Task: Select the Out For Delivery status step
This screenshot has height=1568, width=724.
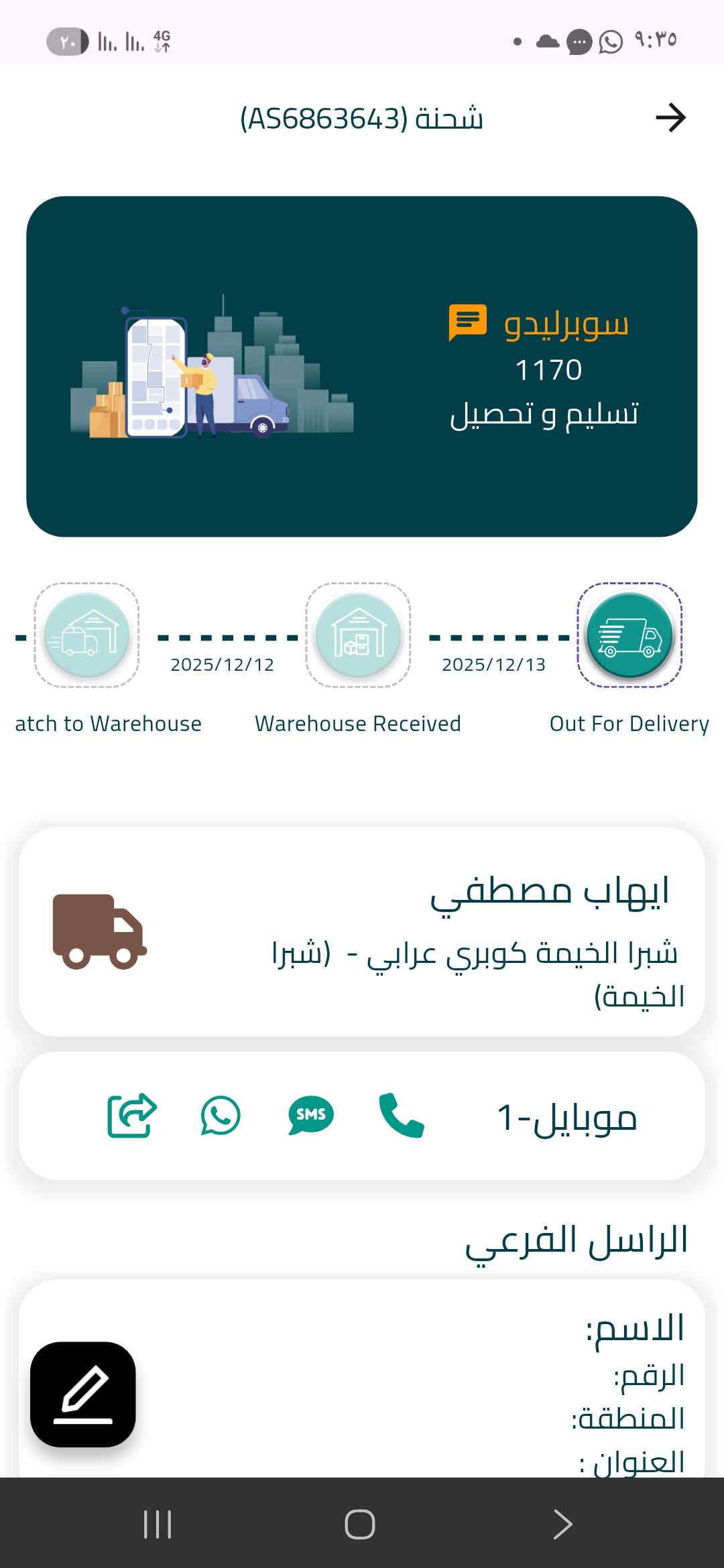Action: 629,635
